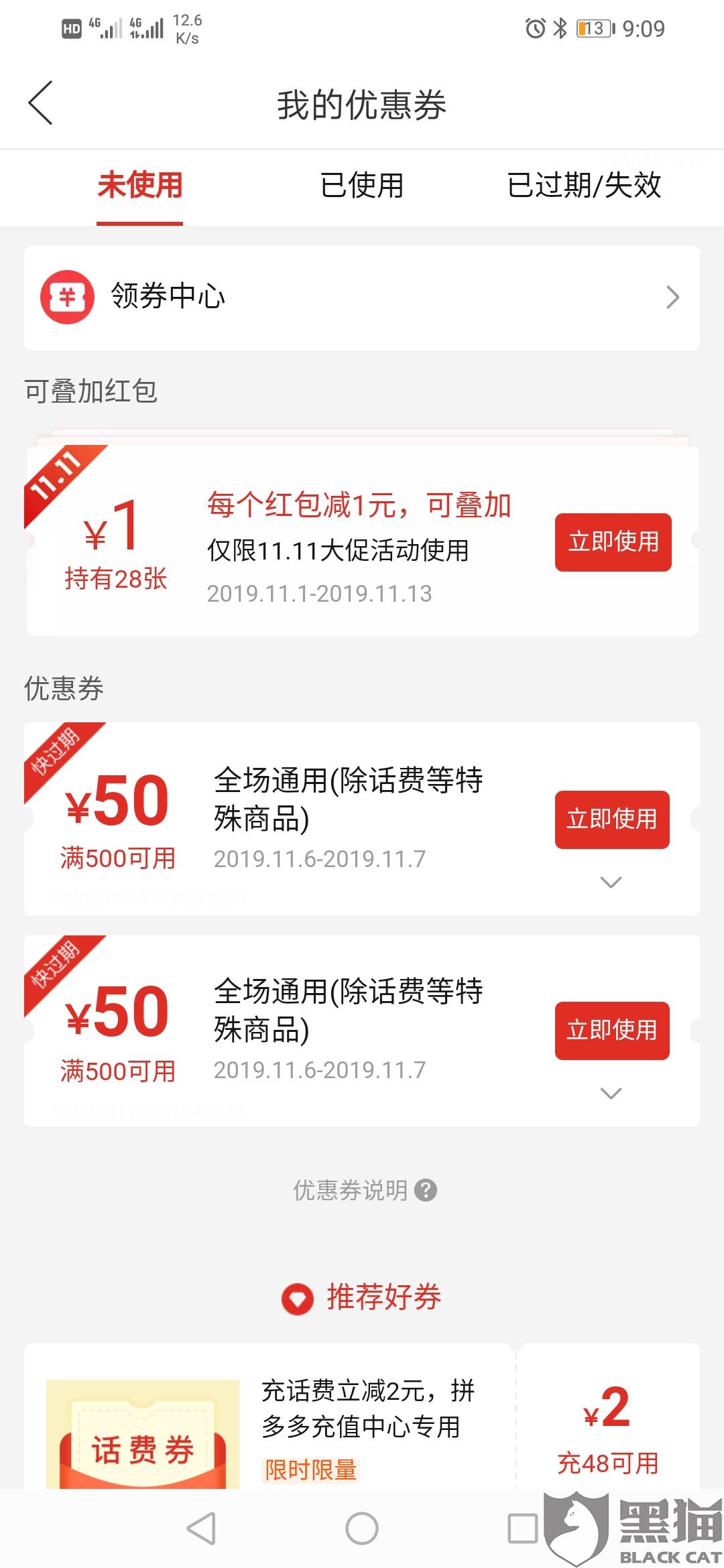Select the 未使用 tab

[140, 186]
